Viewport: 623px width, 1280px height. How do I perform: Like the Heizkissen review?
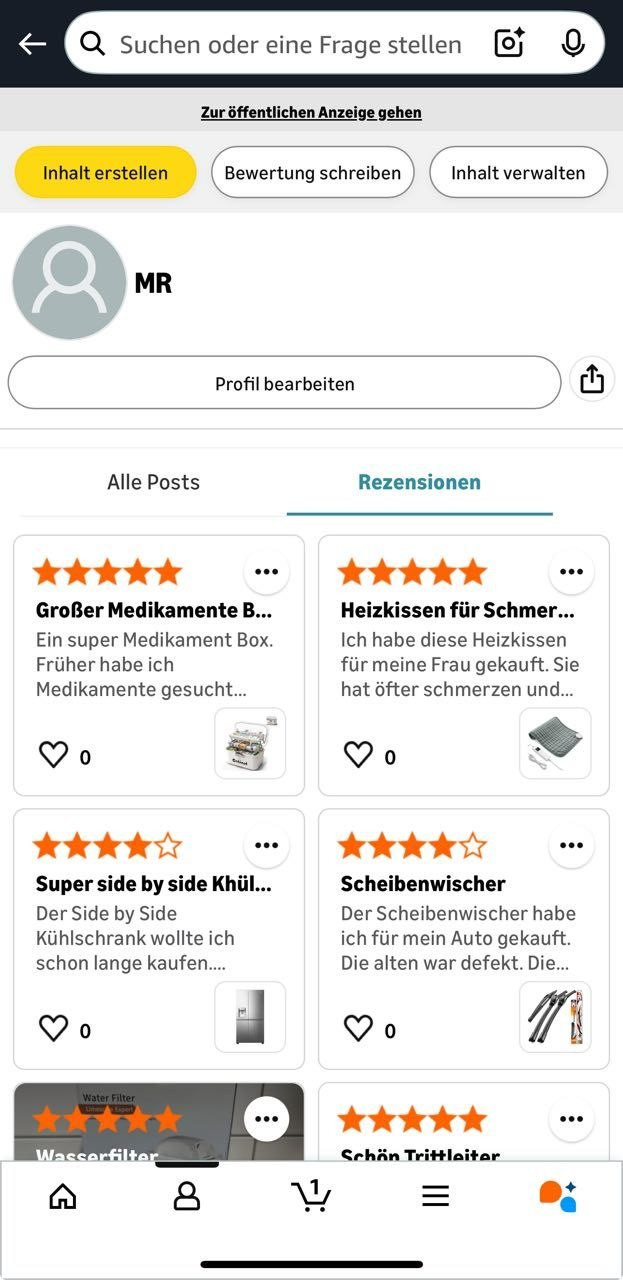point(358,755)
